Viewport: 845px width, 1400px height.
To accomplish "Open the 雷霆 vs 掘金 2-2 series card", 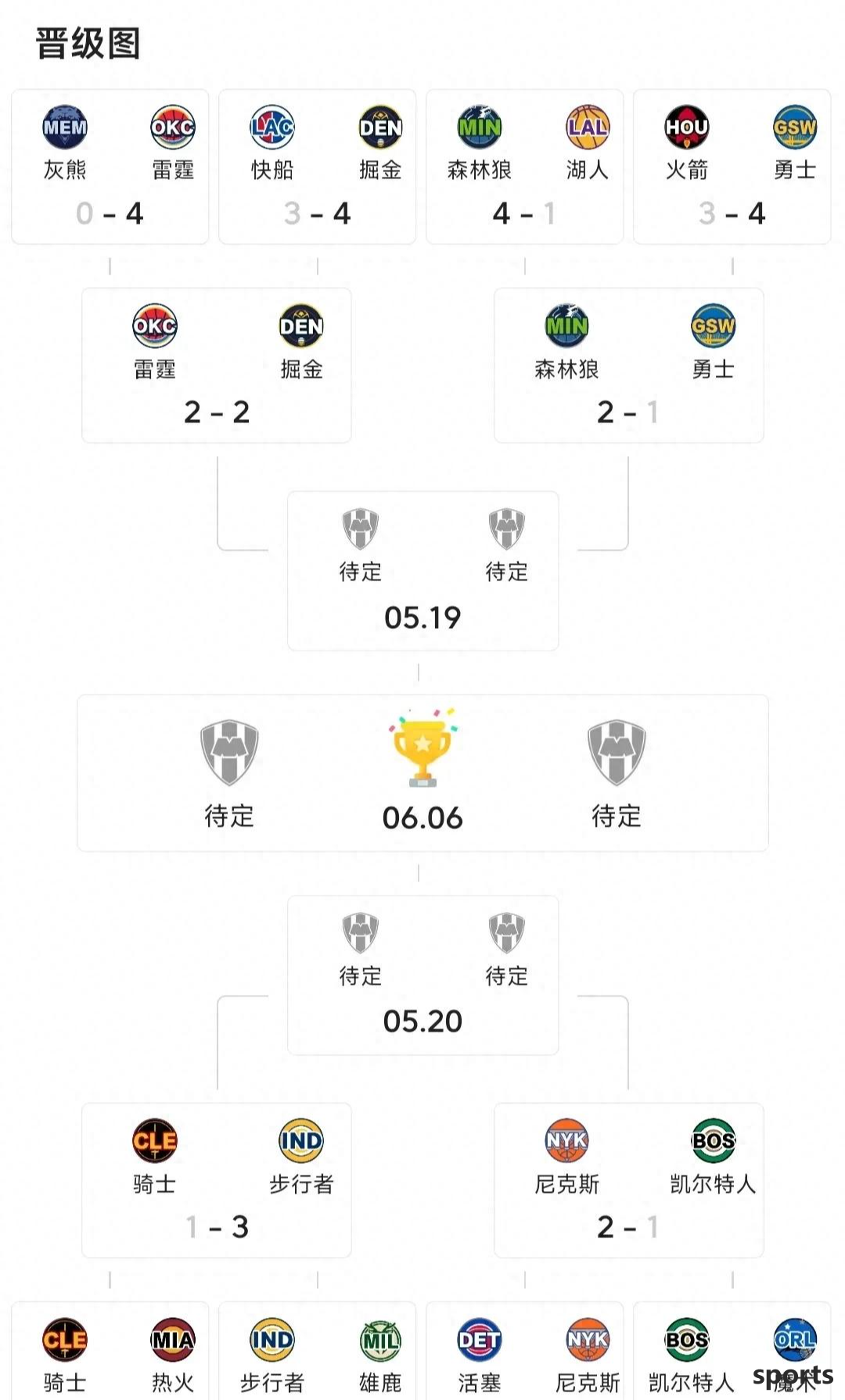I will (x=217, y=365).
